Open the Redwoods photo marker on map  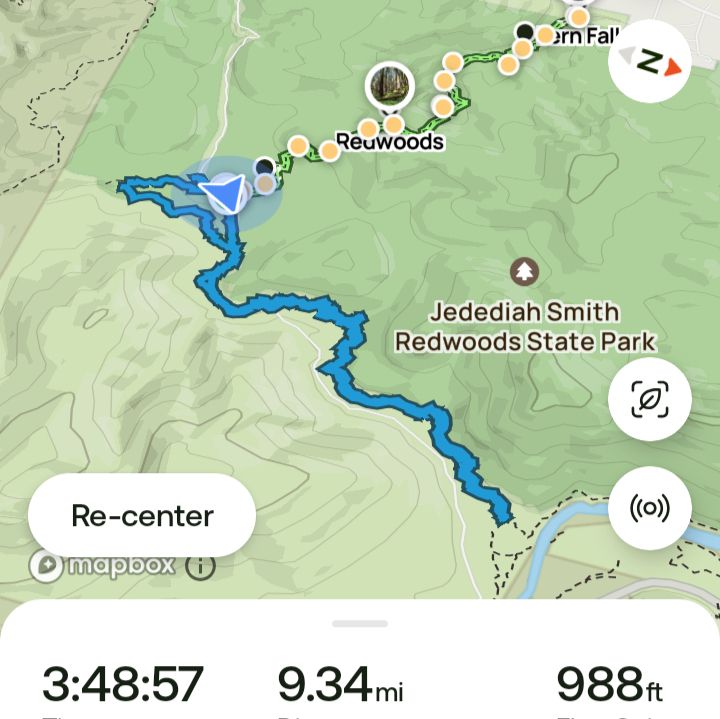click(x=390, y=87)
